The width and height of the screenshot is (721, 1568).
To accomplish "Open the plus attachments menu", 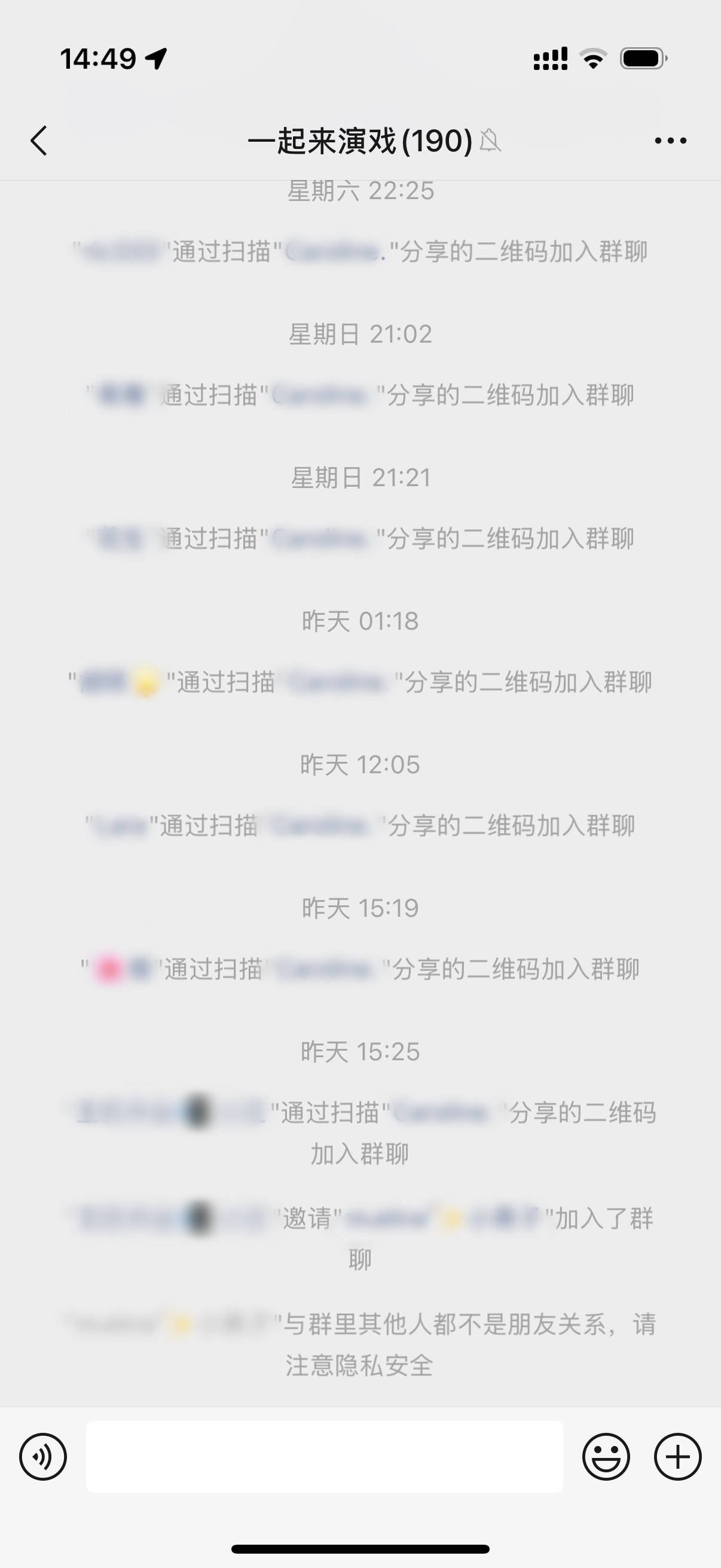I will point(677,1457).
